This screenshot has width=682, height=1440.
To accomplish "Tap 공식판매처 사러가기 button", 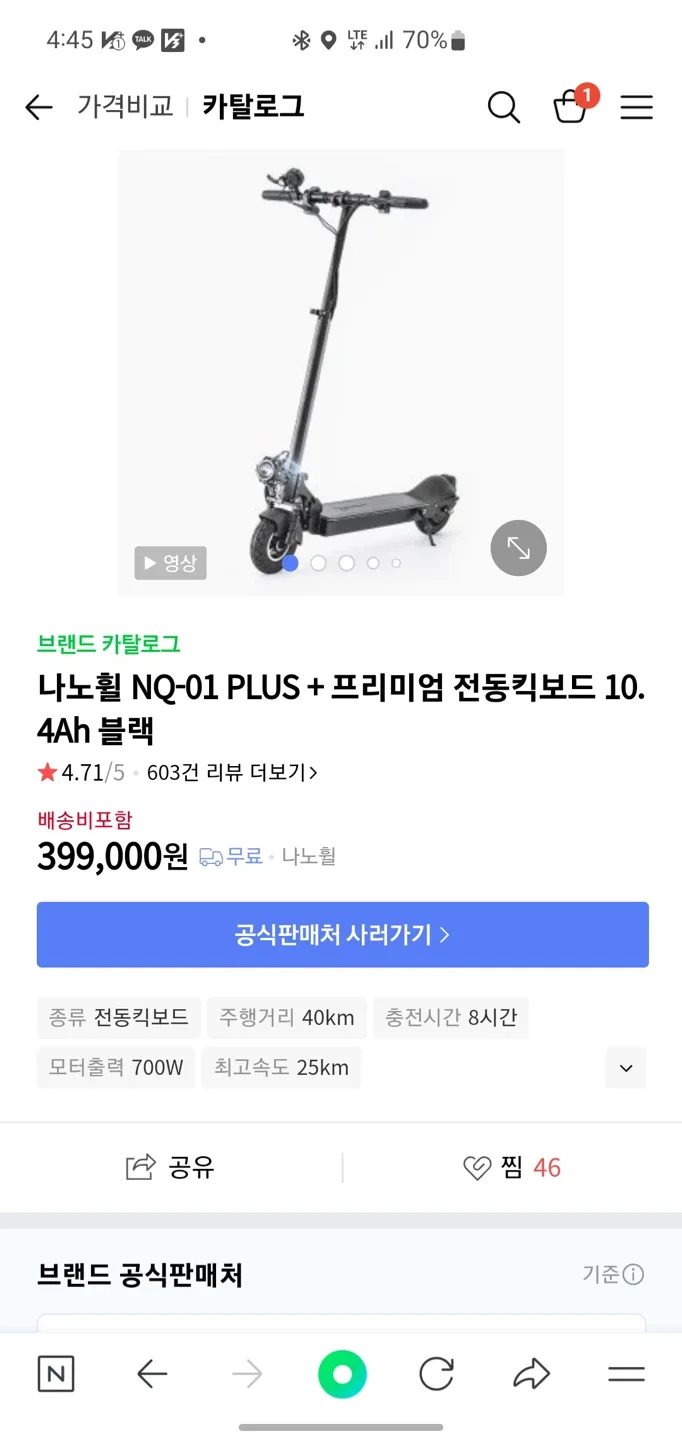I will 342,935.
